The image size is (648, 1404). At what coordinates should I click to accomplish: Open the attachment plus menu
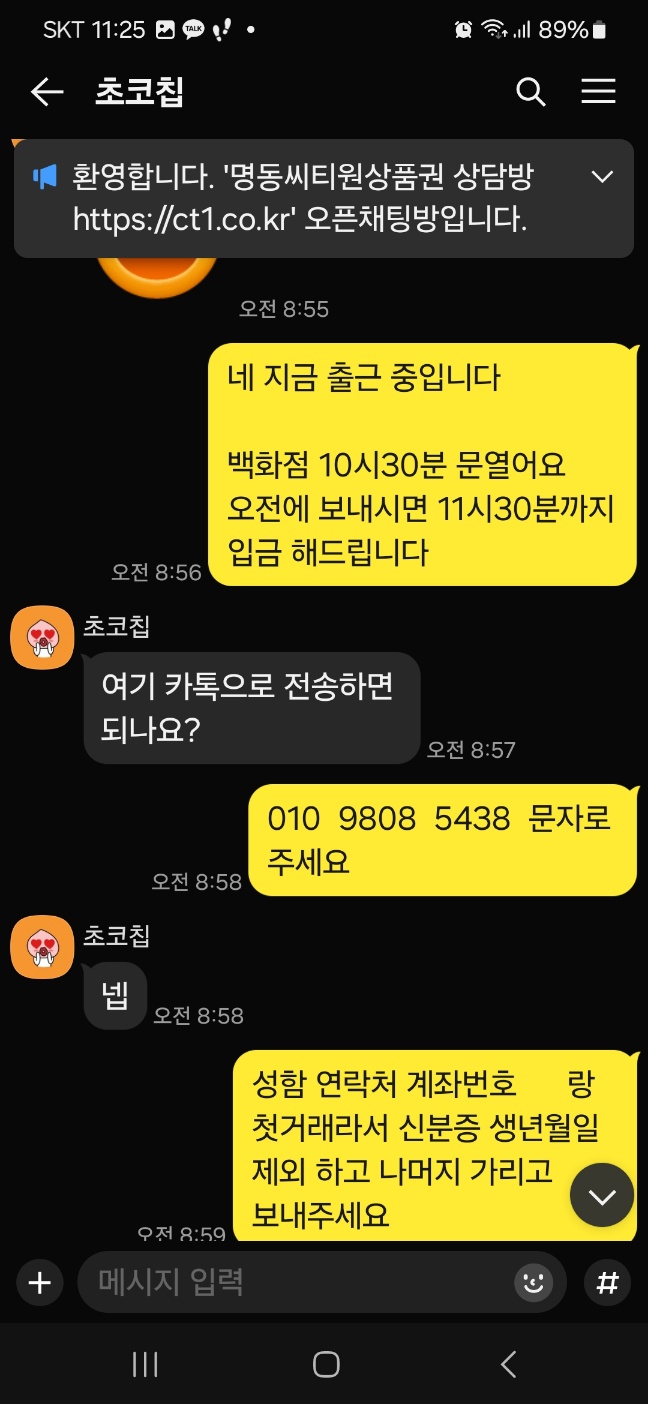(x=39, y=1283)
